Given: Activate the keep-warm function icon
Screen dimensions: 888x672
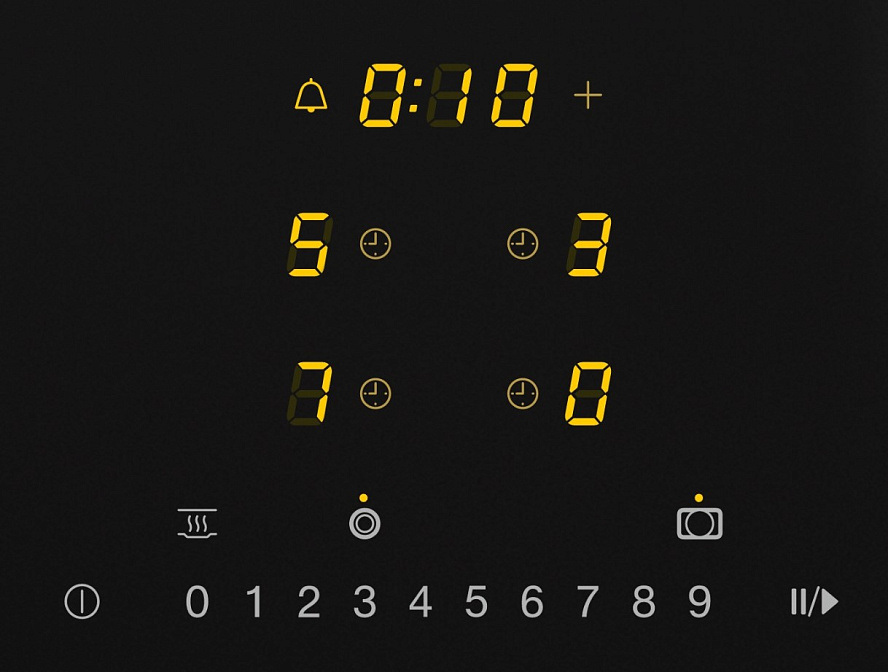Looking at the screenshot, I should (x=197, y=523).
